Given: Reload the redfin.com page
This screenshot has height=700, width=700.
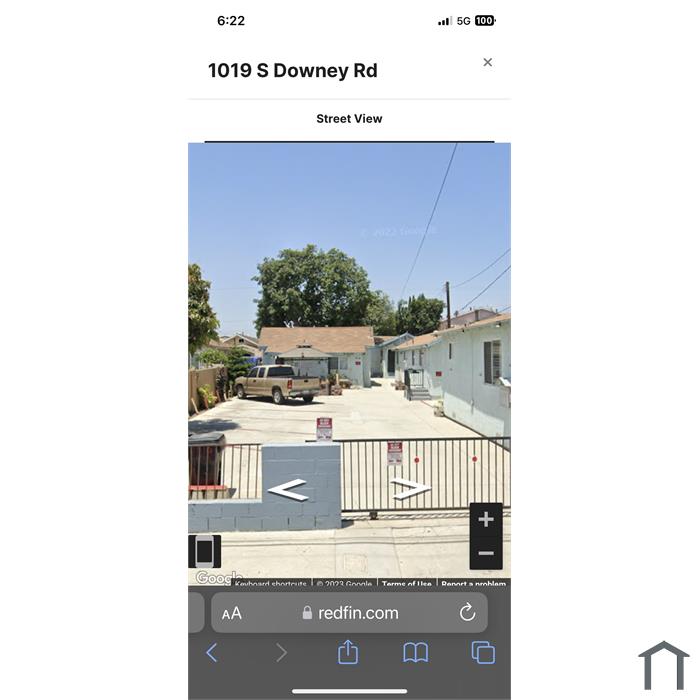Looking at the screenshot, I should click(467, 613).
